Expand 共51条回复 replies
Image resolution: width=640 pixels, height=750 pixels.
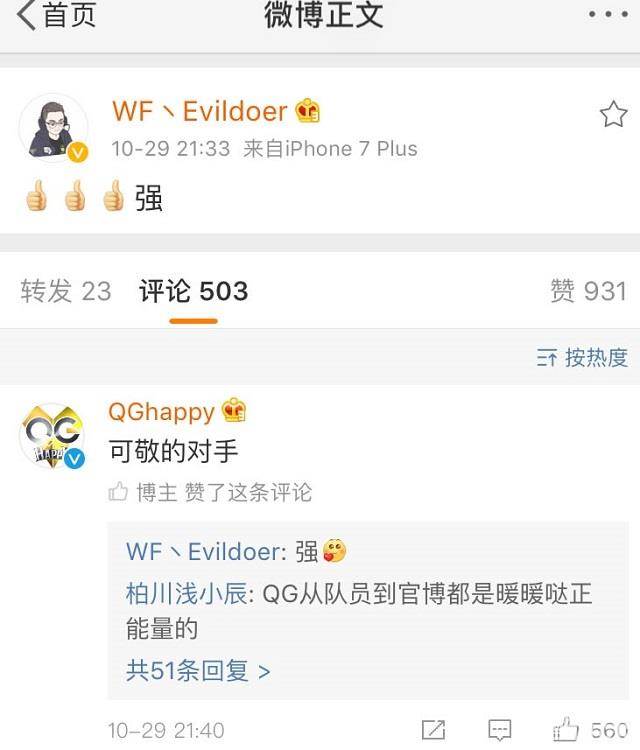[198, 669]
